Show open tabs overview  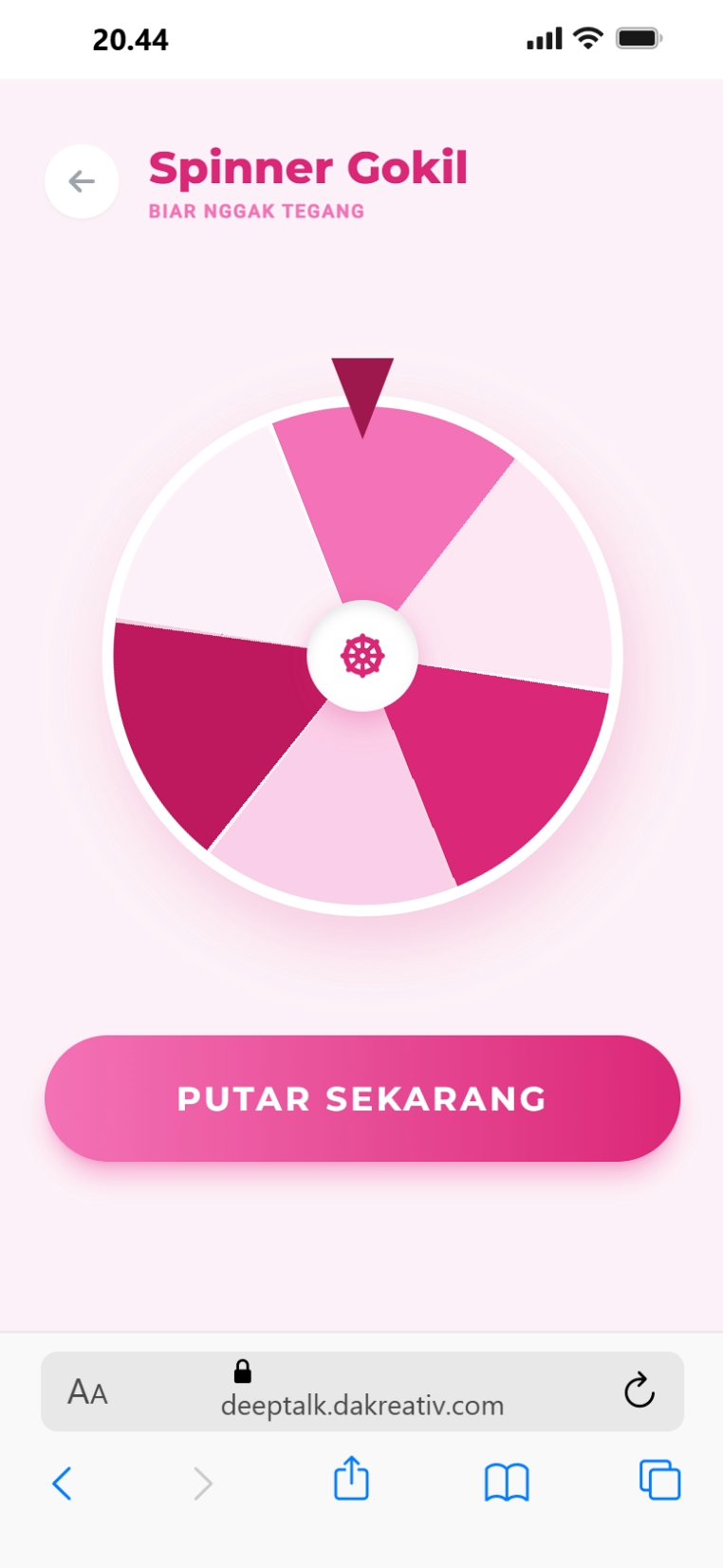click(660, 1481)
